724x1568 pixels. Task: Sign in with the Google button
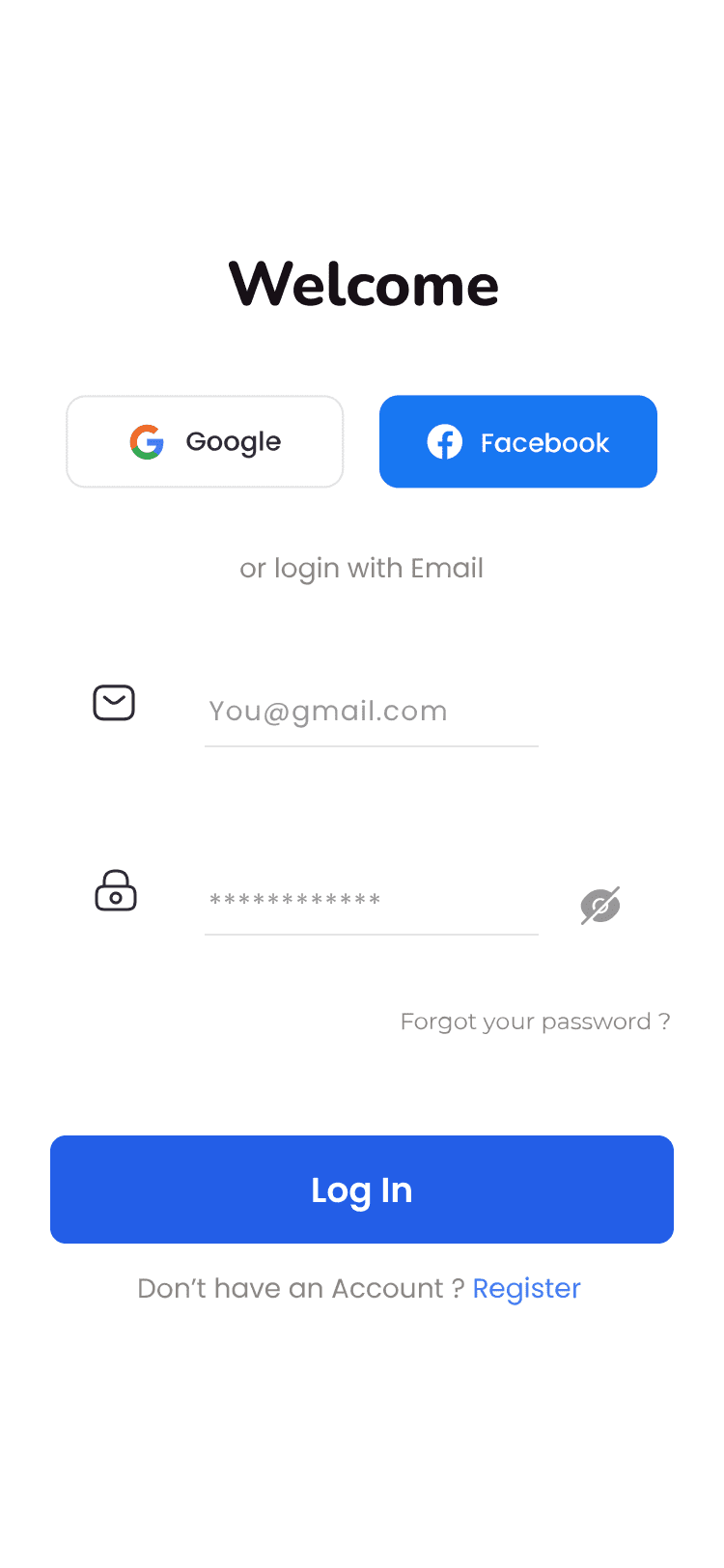click(x=205, y=441)
